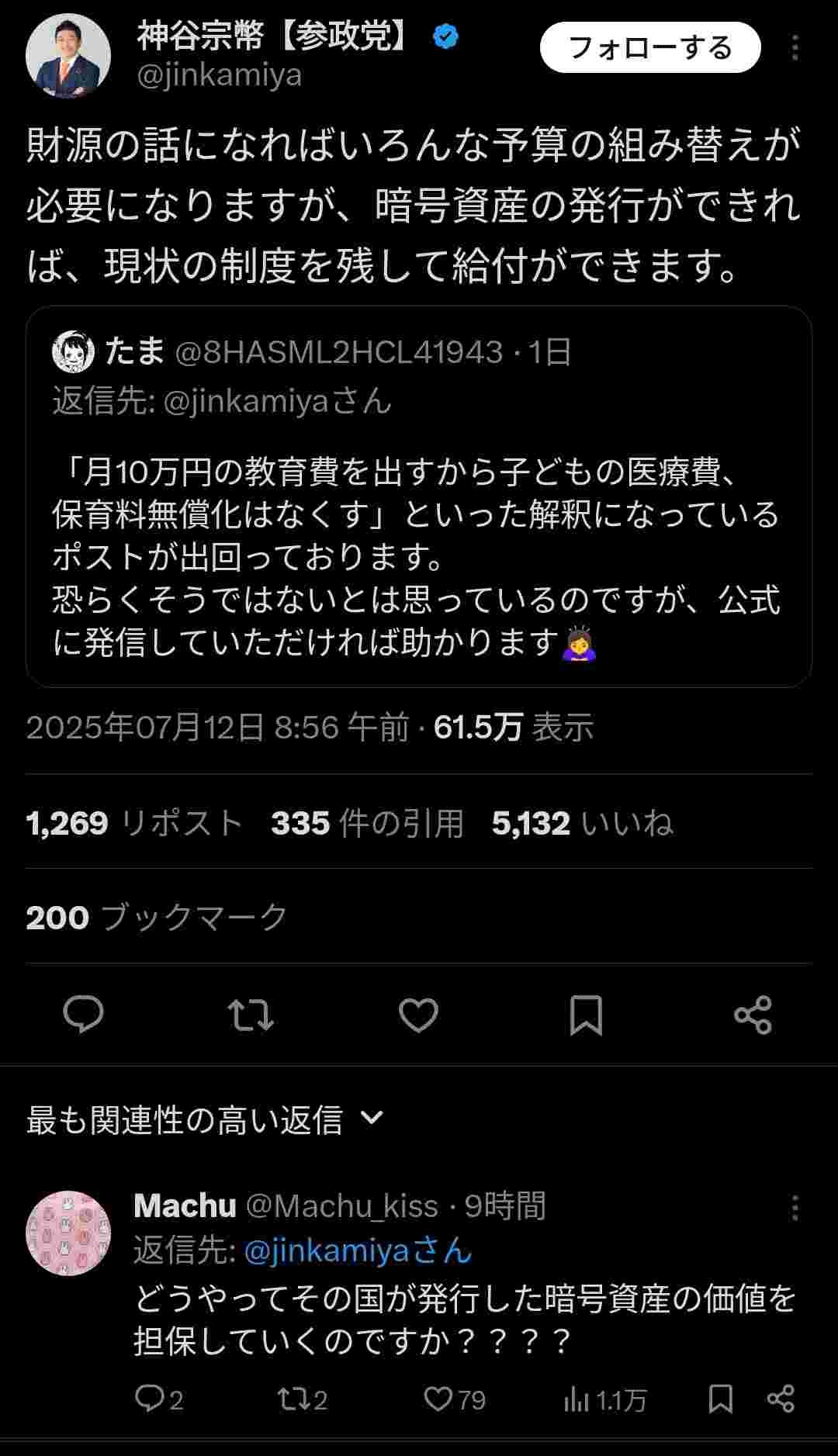Tap the フォローする button
838x1456 pixels.
pos(649,48)
